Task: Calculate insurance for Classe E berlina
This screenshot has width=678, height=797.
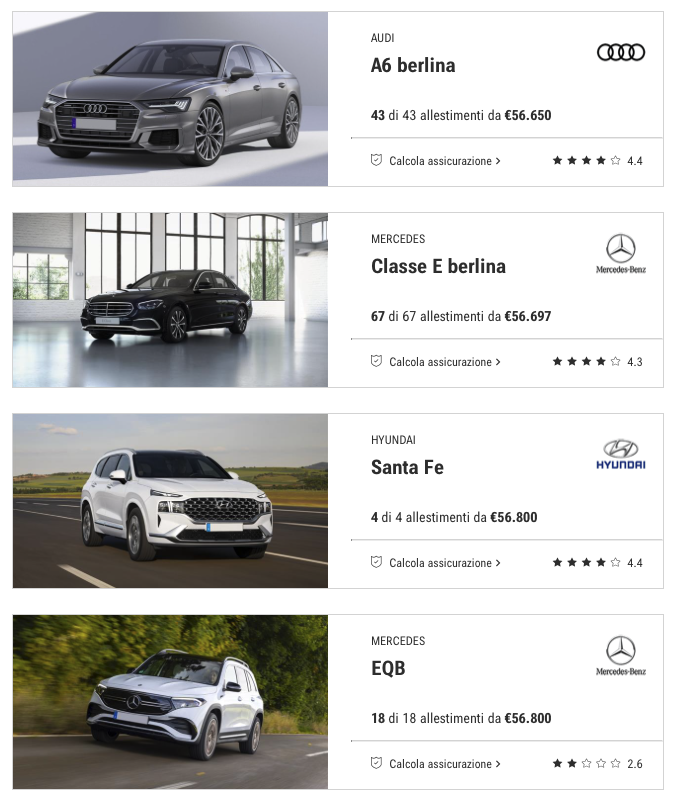Action: pos(437,362)
